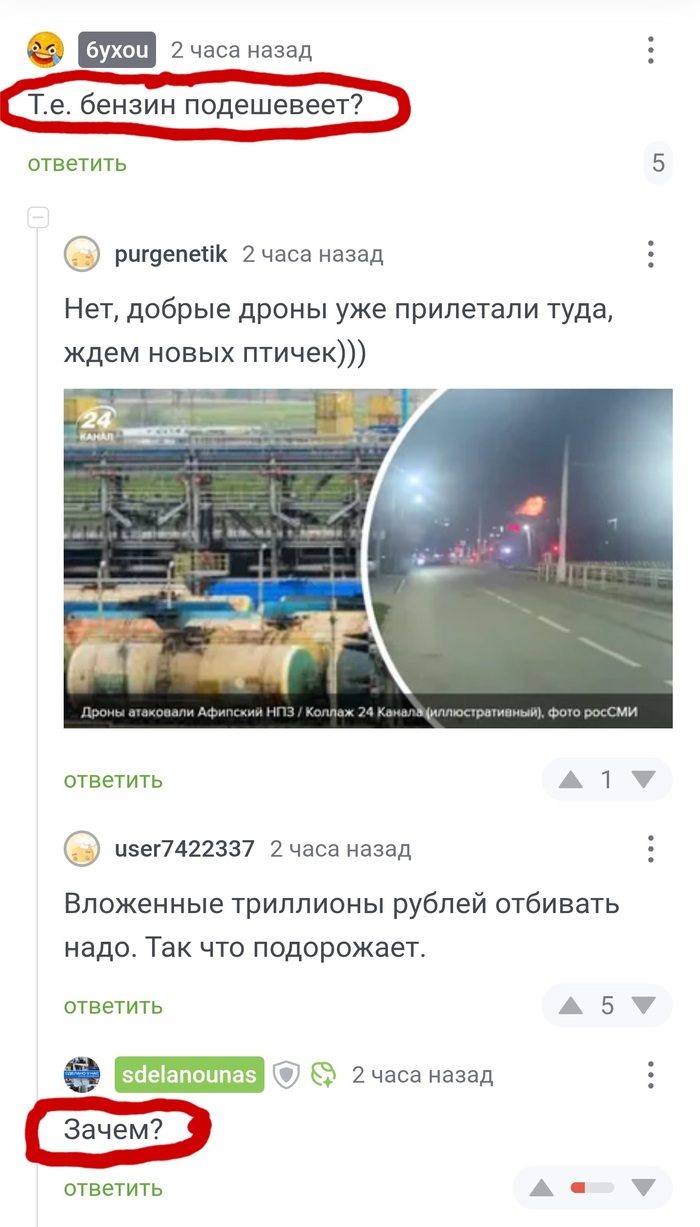Open overflow menu on бухой's comment
The width and height of the screenshot is (700, 1227).
pyautogui.click(x=650, y=50)
